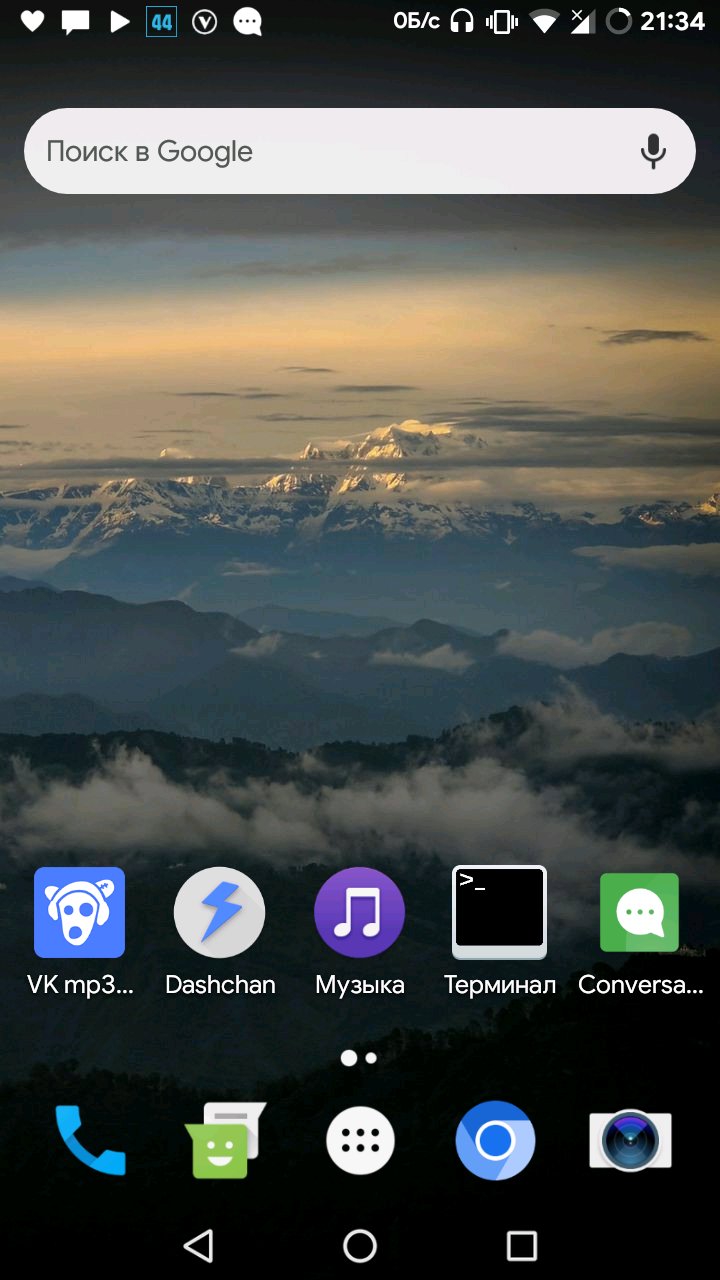
Task: Open recent apps overview
Action: (x=522, y=1245)
